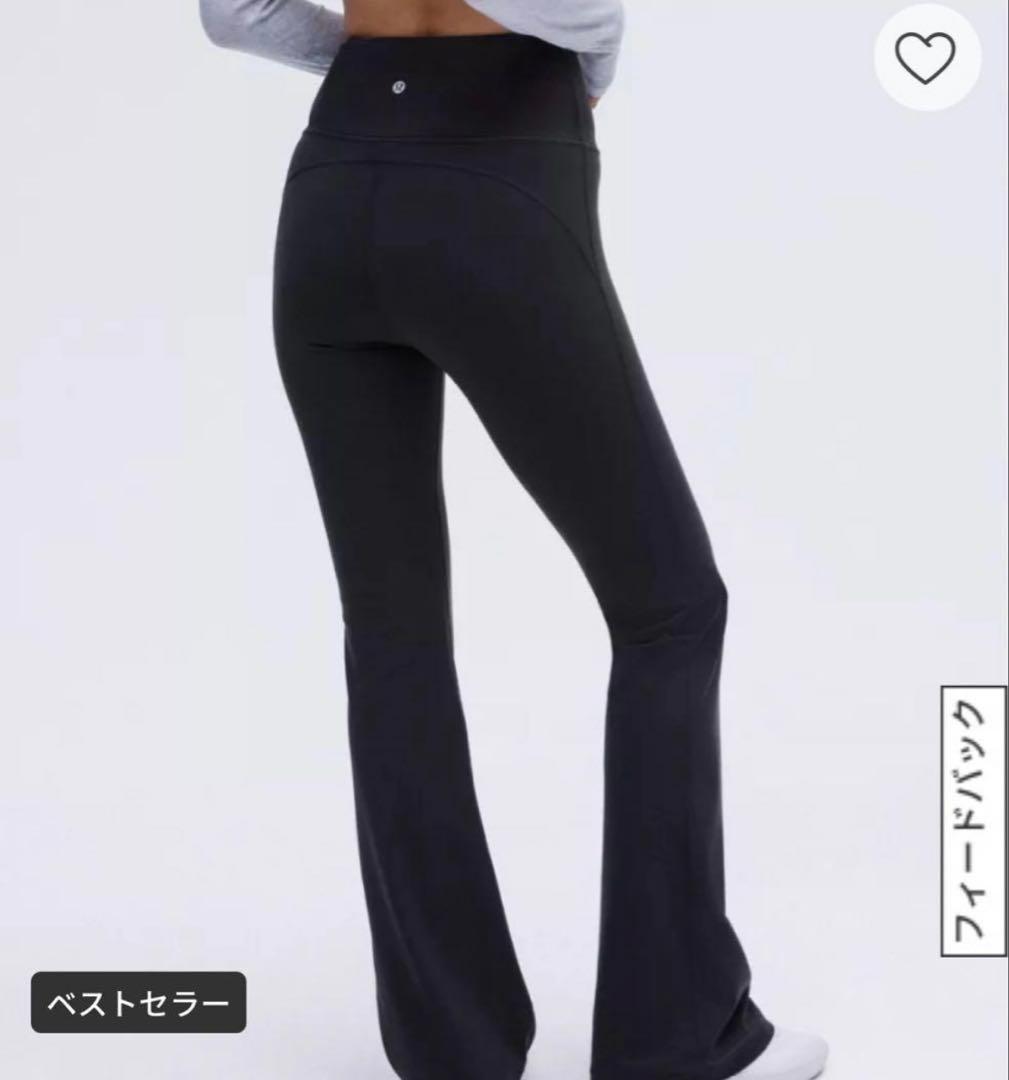This screenshot has height=1080, width=1009.
Task: Add the flare pants to wishlist
Action: 924,59
